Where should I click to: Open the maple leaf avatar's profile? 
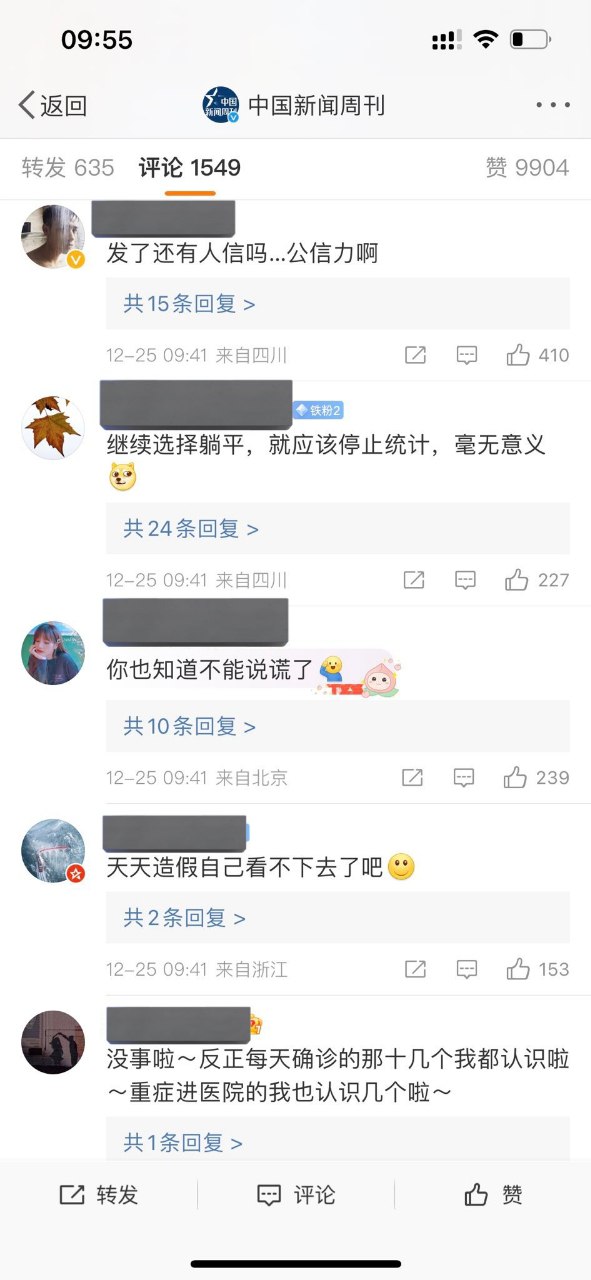pyautogui.click(x=53, y=428)
